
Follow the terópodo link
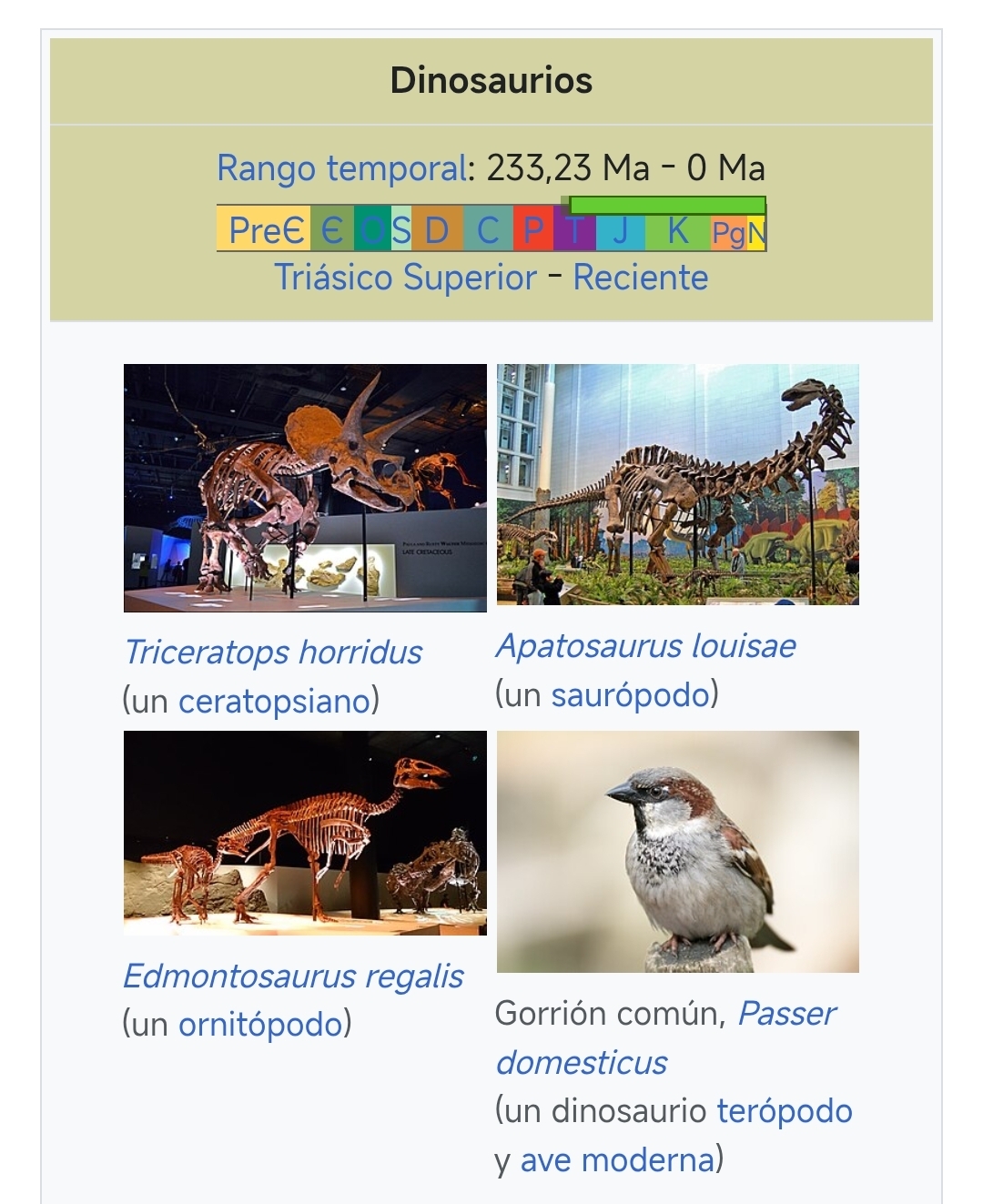click(785, 1111)
